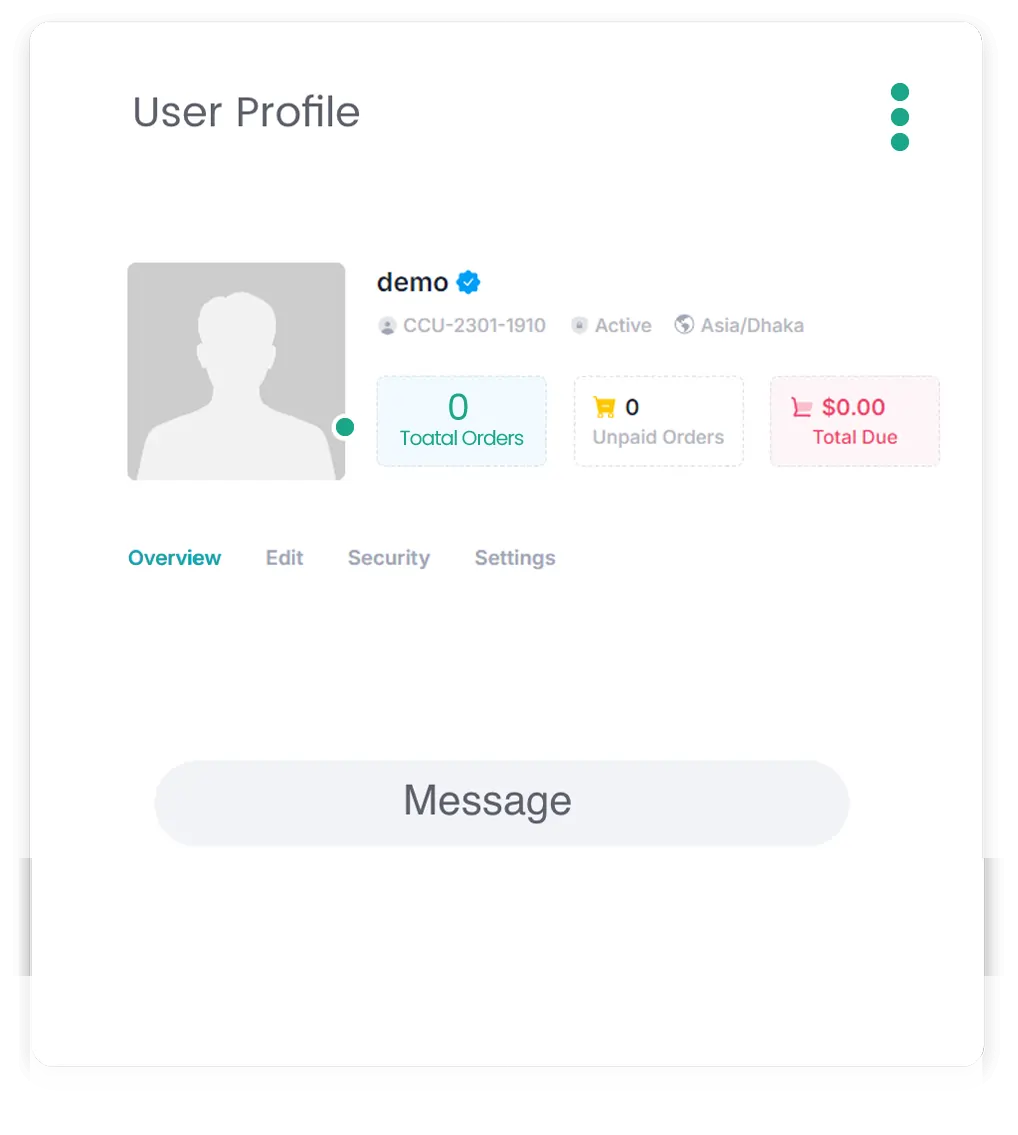Viewport: 1018px width, 1135px height.
Task: Switch to the Edit tab
Action: pyautogui.click(x=284, y=558)
